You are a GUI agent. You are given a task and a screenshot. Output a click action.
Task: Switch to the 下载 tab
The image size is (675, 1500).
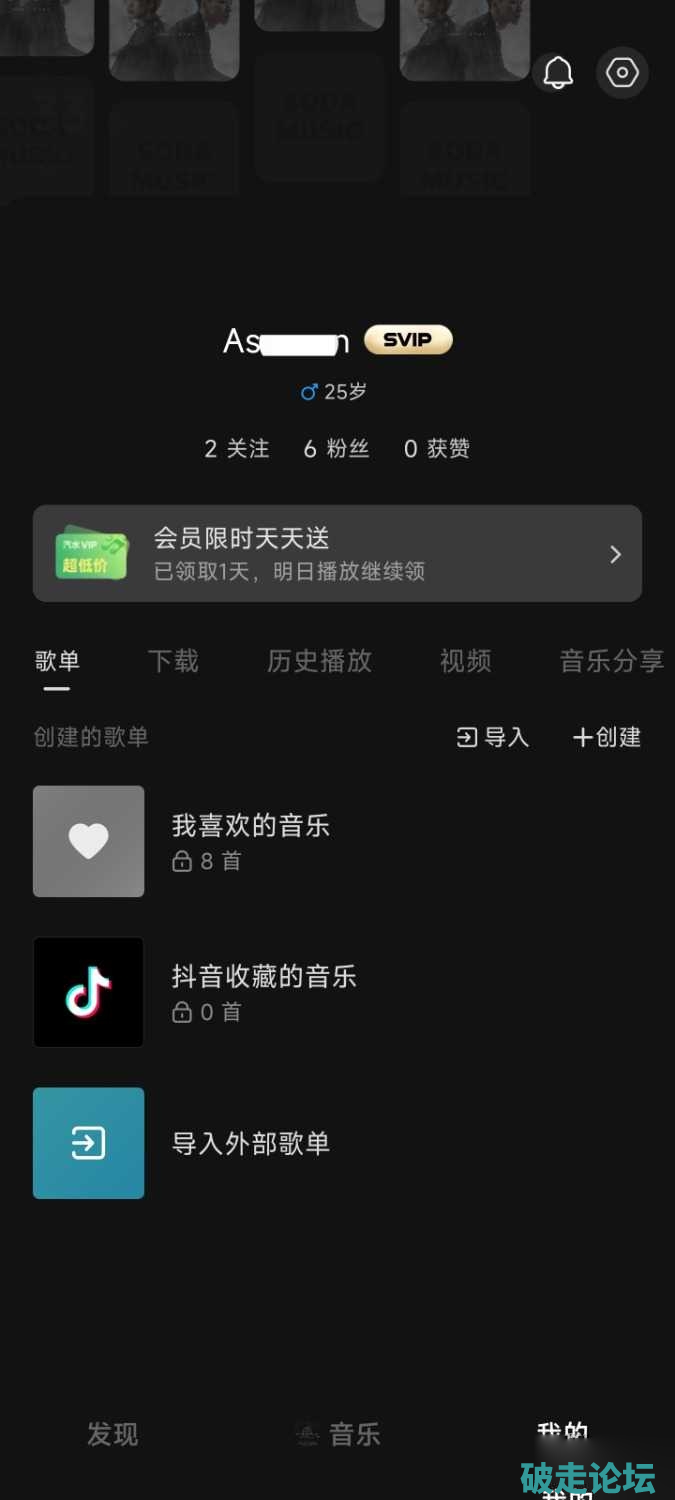pyautogui.click(x=173, y=661)
